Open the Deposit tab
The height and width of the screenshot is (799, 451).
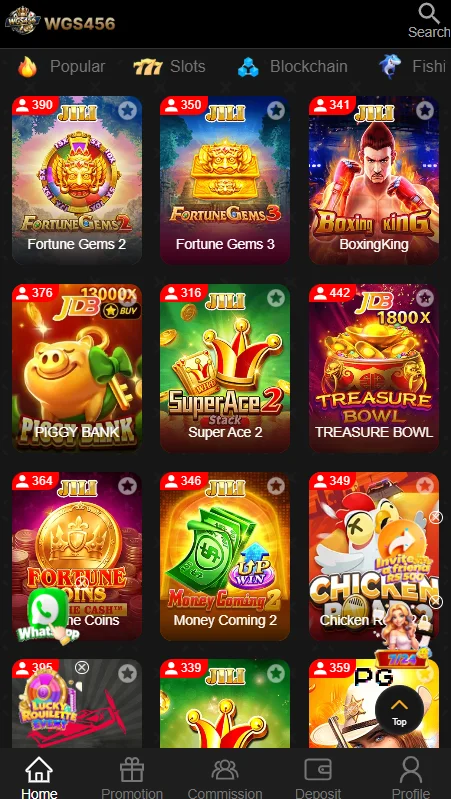[x=318, y=778]
